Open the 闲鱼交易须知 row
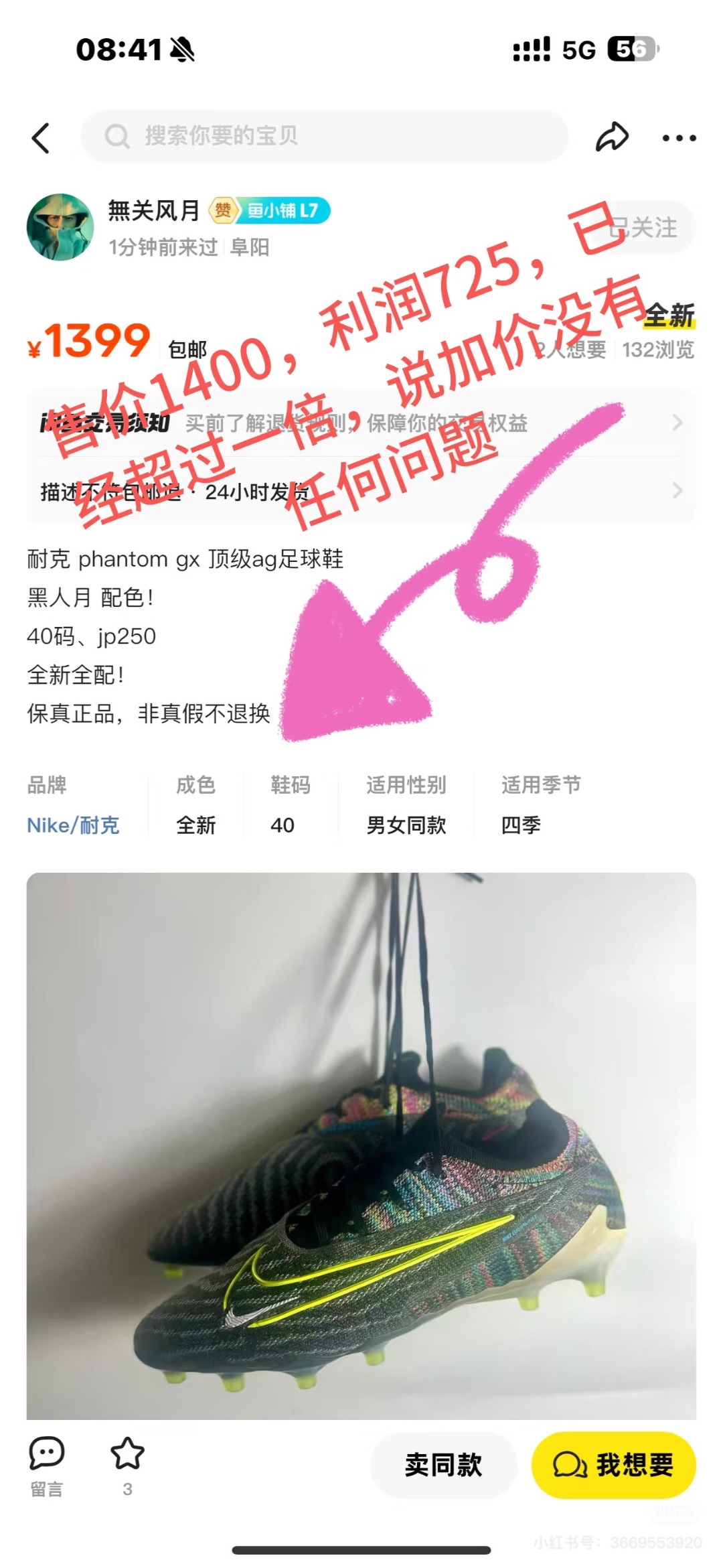This screenshot has width=723, height=1568. coord(361,423)
